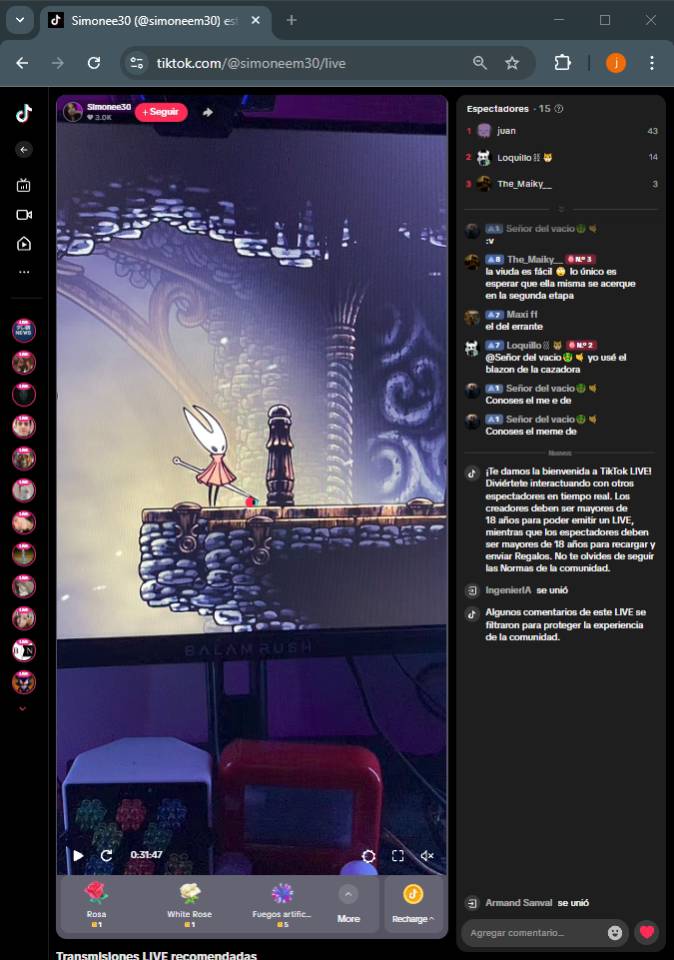Image resolution: width=674 pixels, height=960 pixels.
Task: Open the emoji picker in comment box
Action: (x=615, y=933)
